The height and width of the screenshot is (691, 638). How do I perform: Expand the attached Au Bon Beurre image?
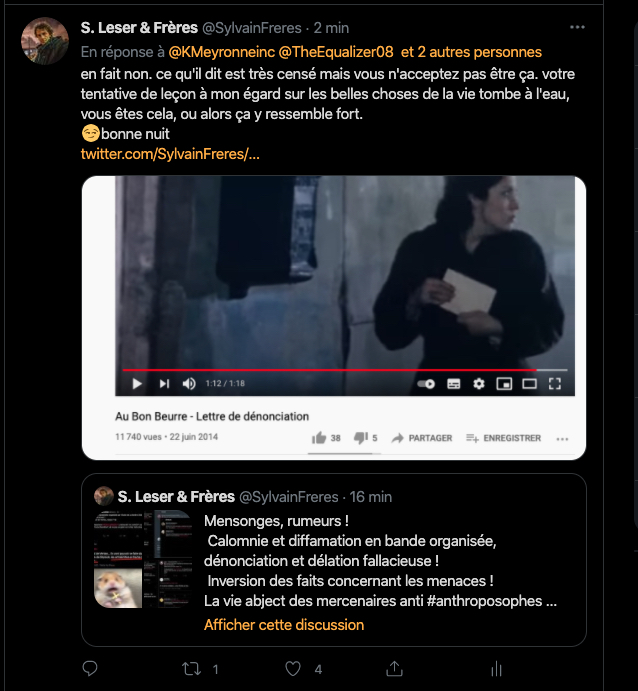333,317
